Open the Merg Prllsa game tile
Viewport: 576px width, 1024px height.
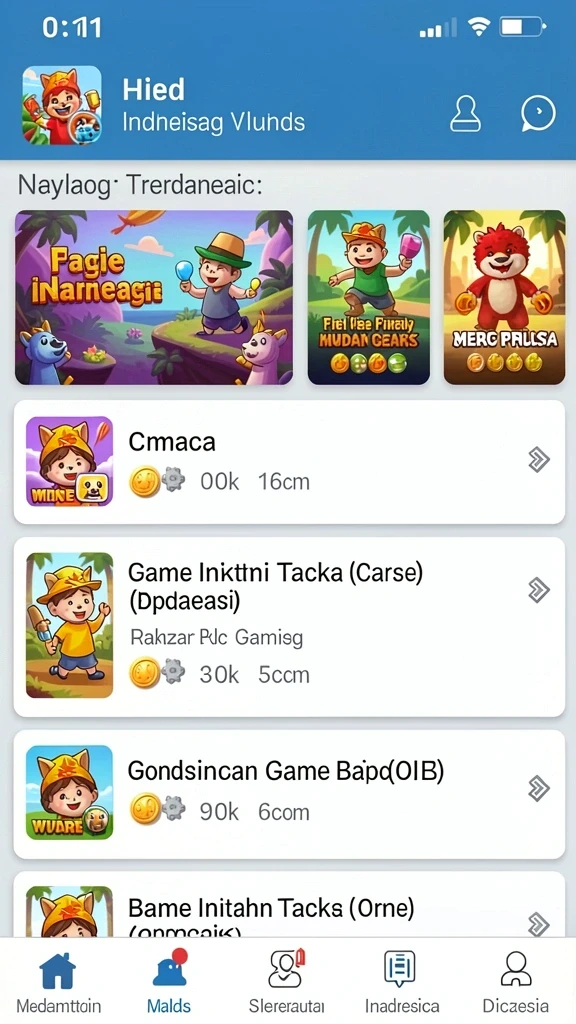click(504, 297)
